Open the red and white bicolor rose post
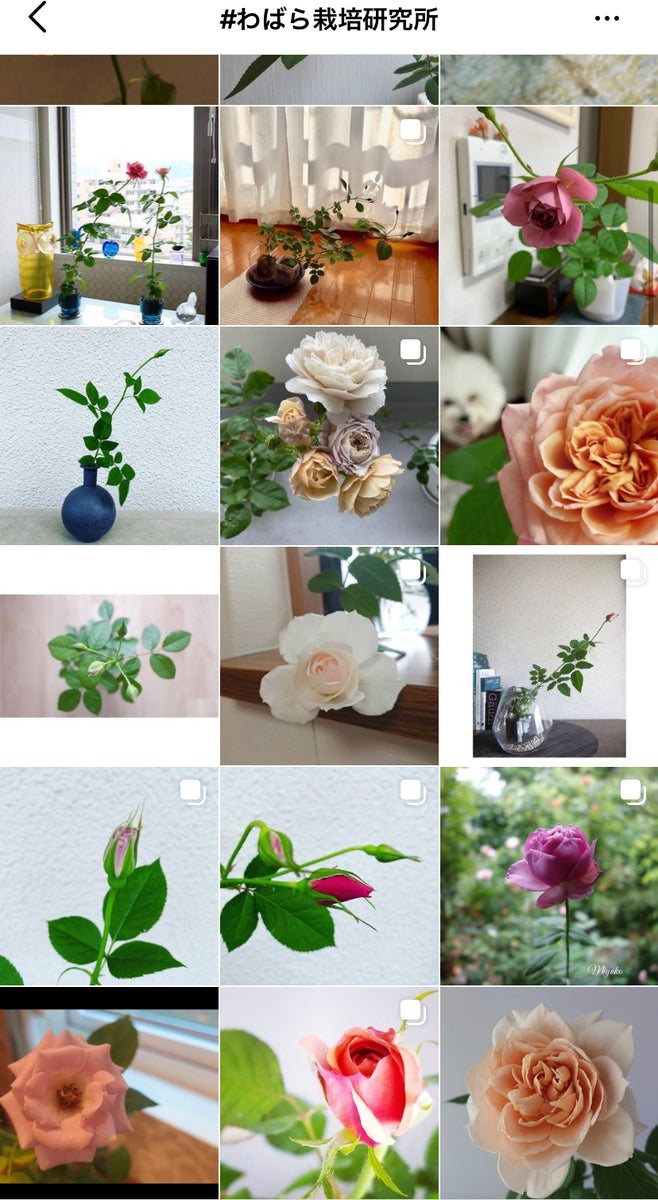 329,1095
